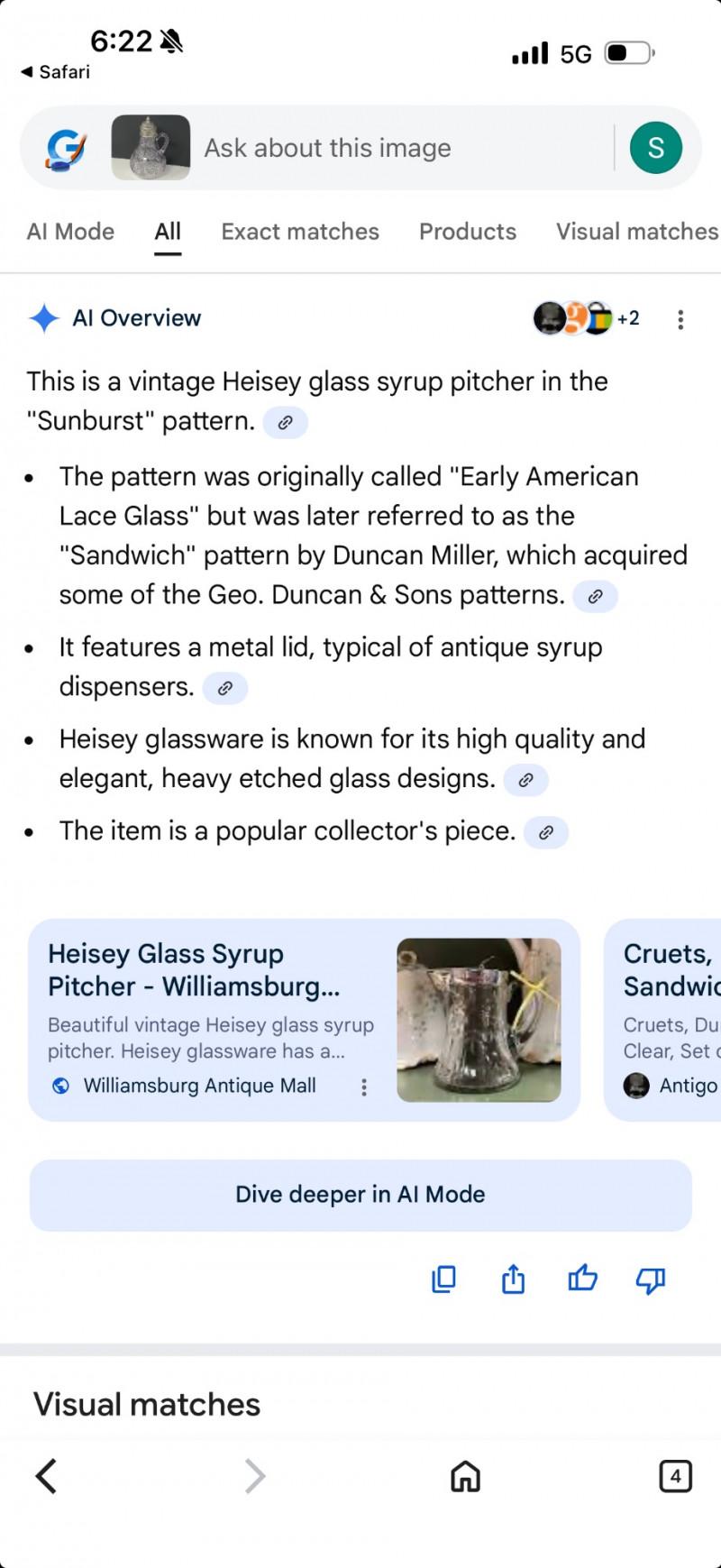Open the account profile avatar S
The image size is (721, 1568).
(x=655, y=148)
